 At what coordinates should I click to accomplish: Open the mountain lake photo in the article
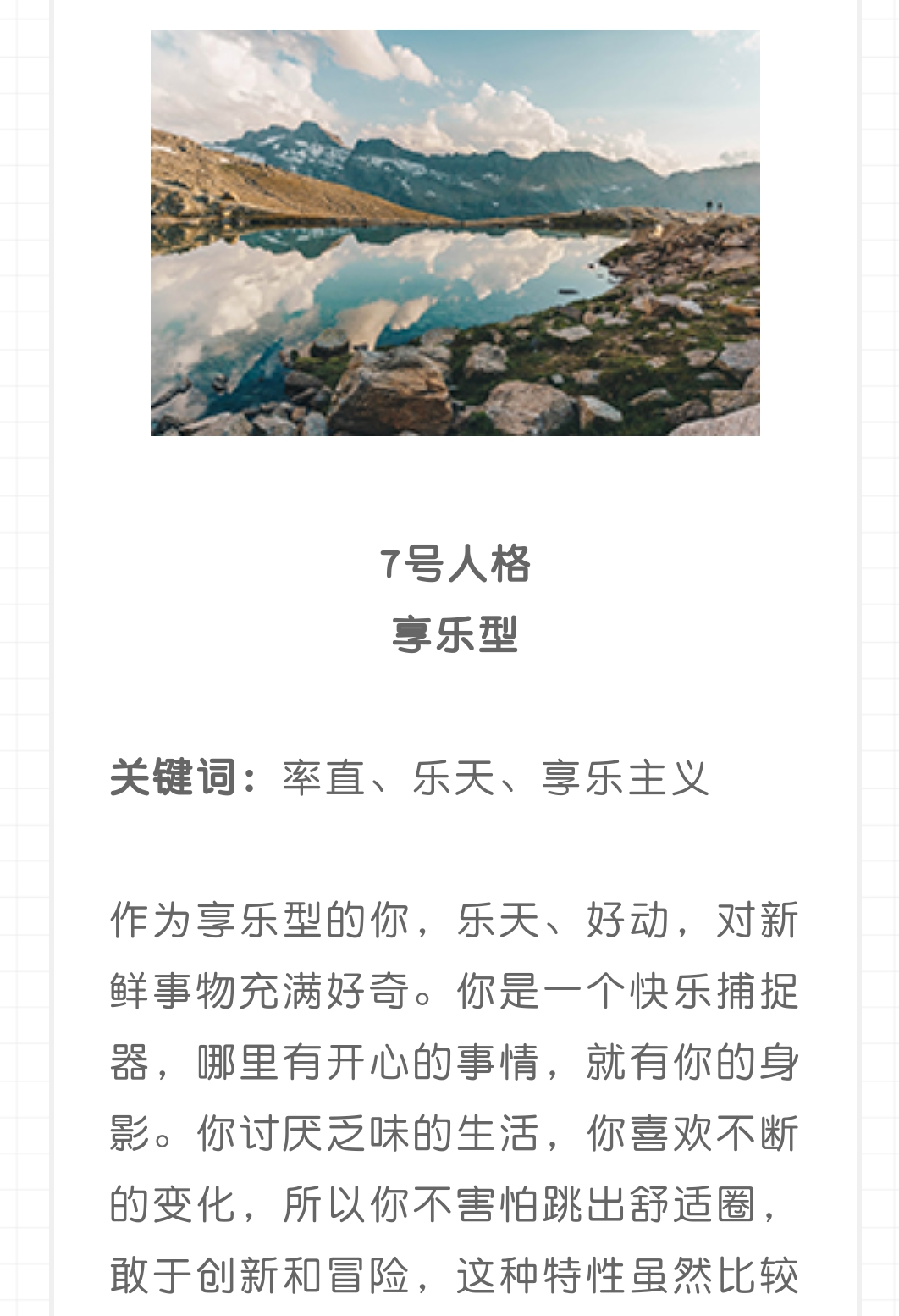tap(455, 233)
